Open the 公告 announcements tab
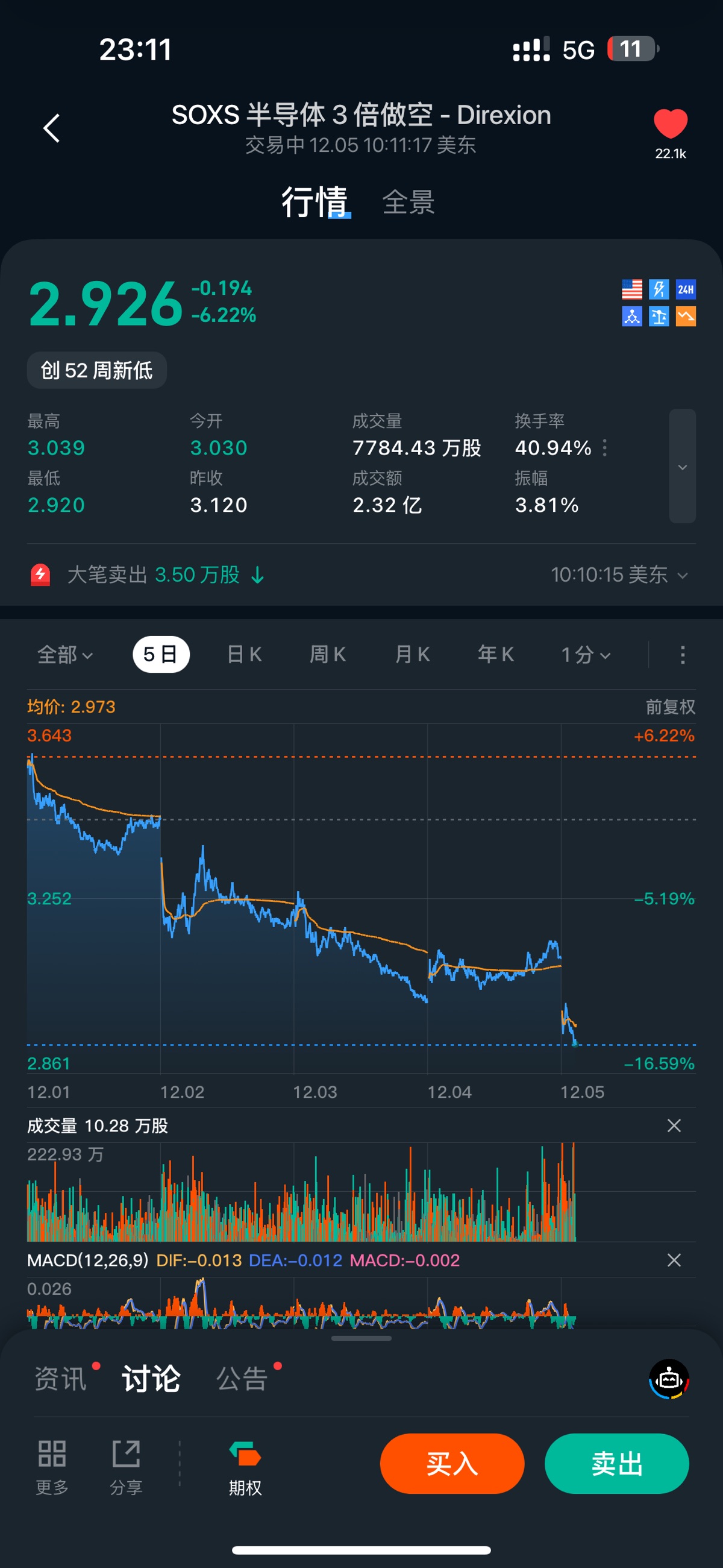The width and height of the screenshot is (723, 1568). [x=242, y=1379]
